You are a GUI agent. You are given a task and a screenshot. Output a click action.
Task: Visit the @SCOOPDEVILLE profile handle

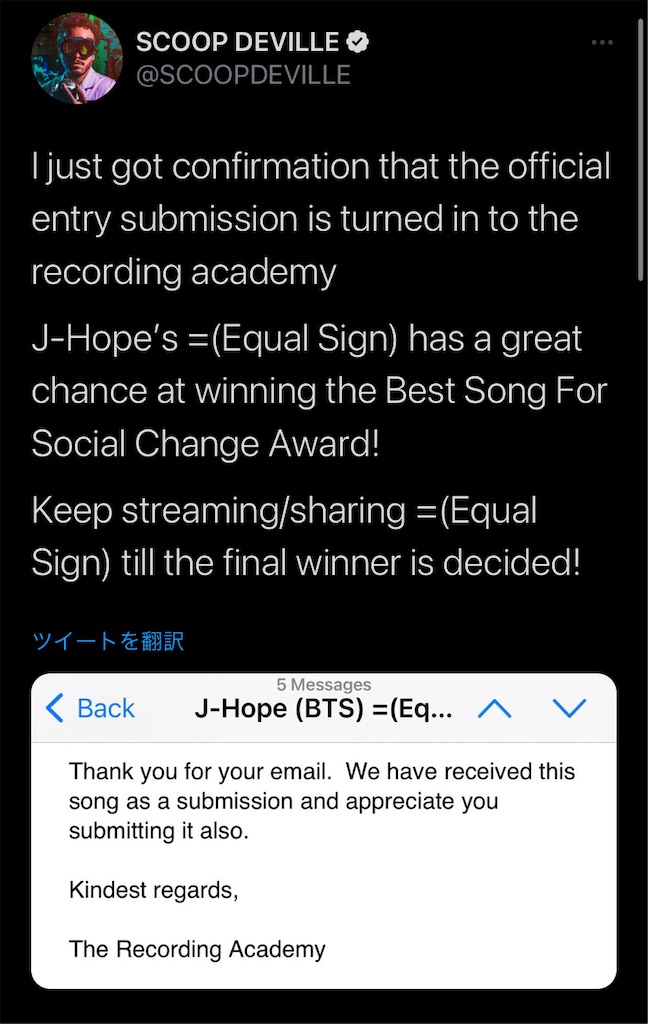click(243, 75)
